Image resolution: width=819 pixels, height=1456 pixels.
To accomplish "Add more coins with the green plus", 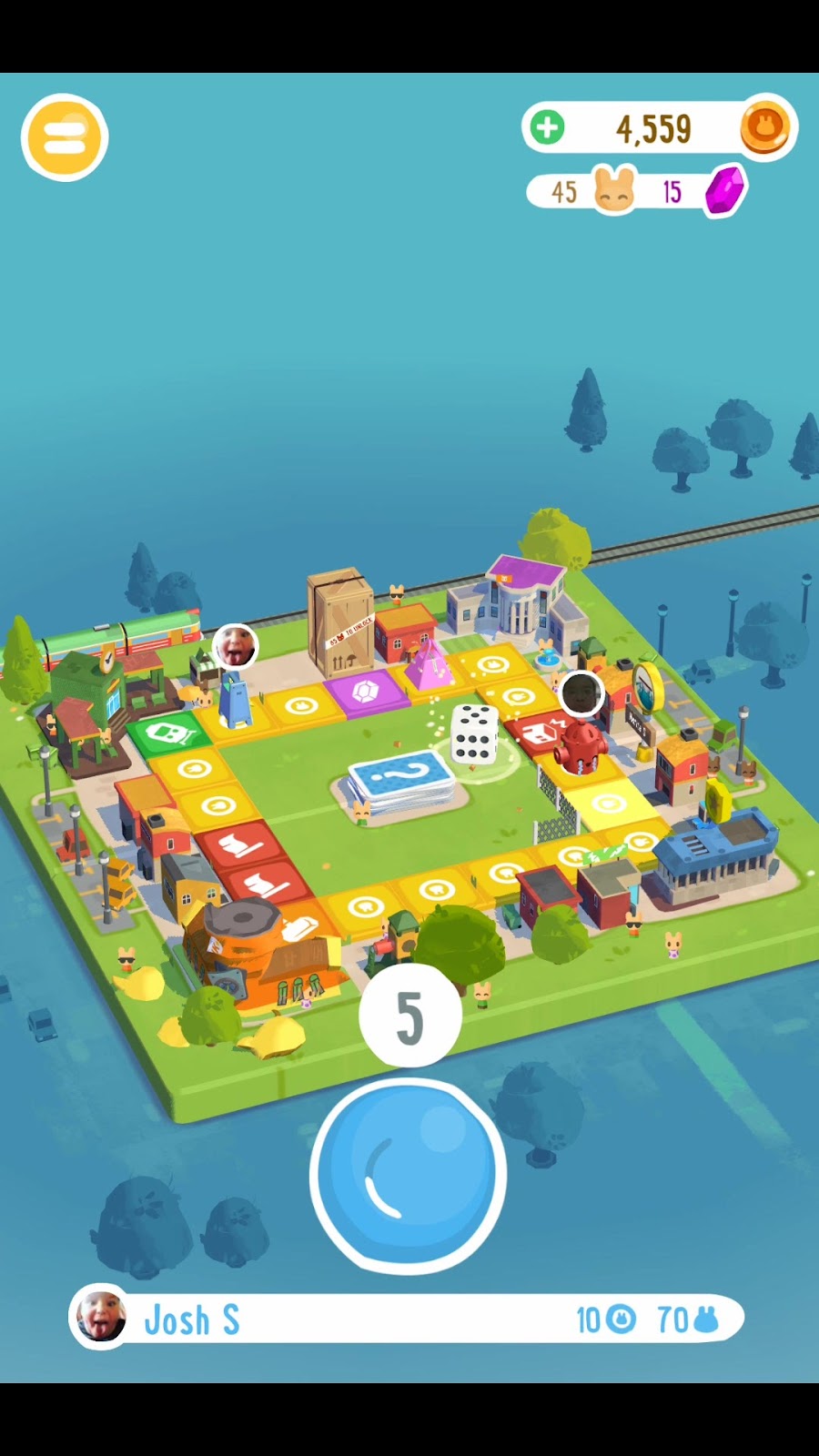I will (548, 127).
